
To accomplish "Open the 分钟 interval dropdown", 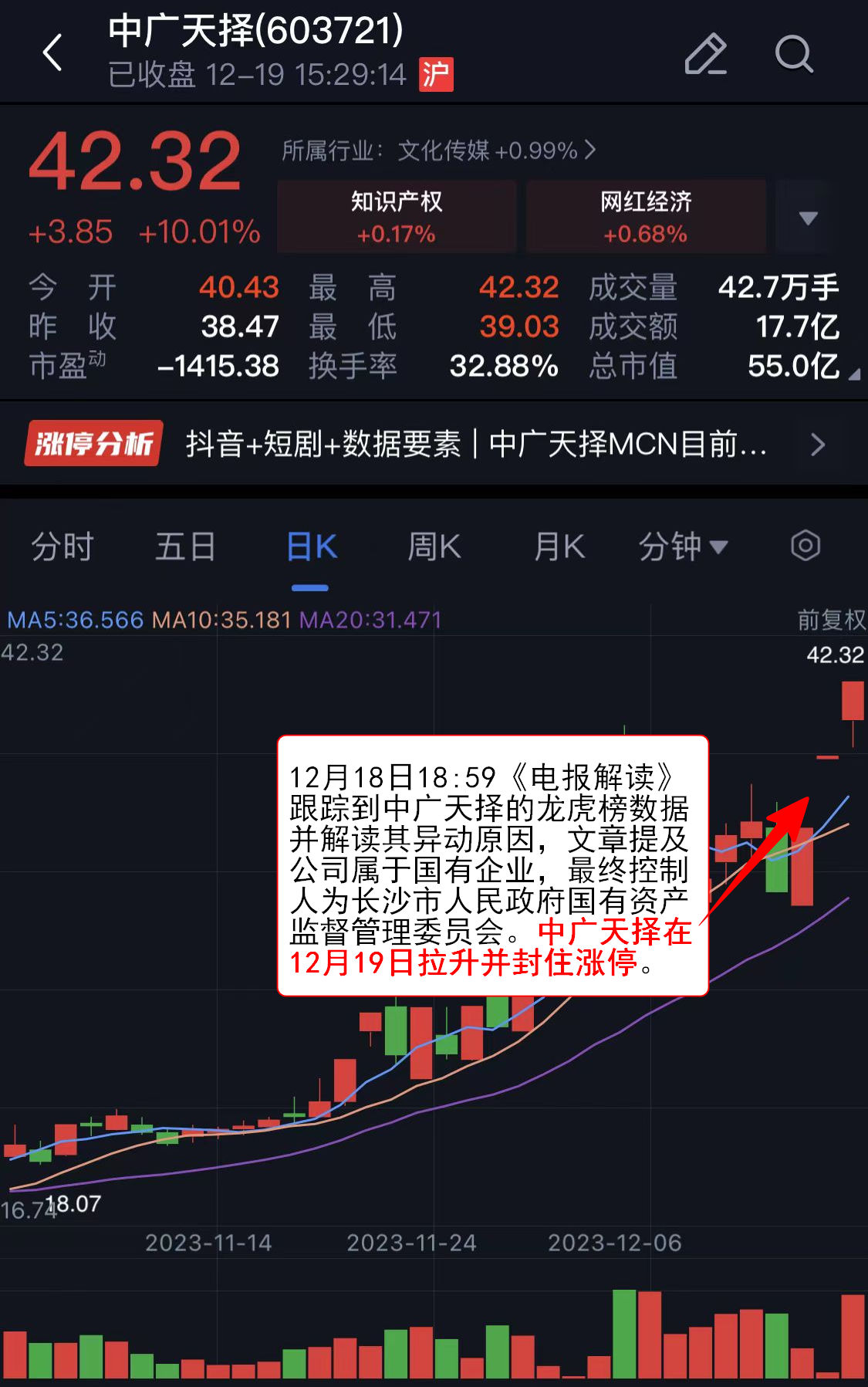I will click(x=683, y=546).
